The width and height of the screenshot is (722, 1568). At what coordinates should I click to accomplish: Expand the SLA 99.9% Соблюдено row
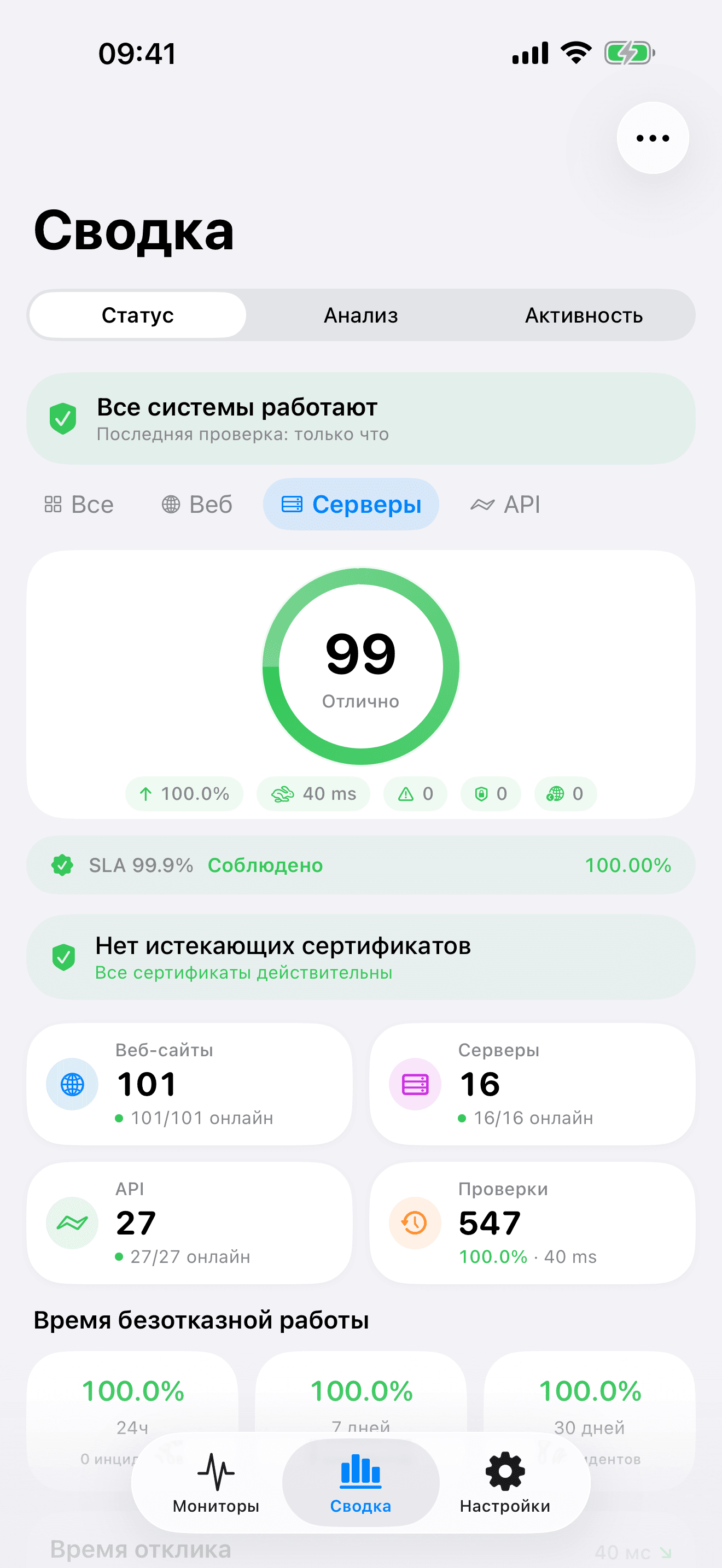(361, 865)
